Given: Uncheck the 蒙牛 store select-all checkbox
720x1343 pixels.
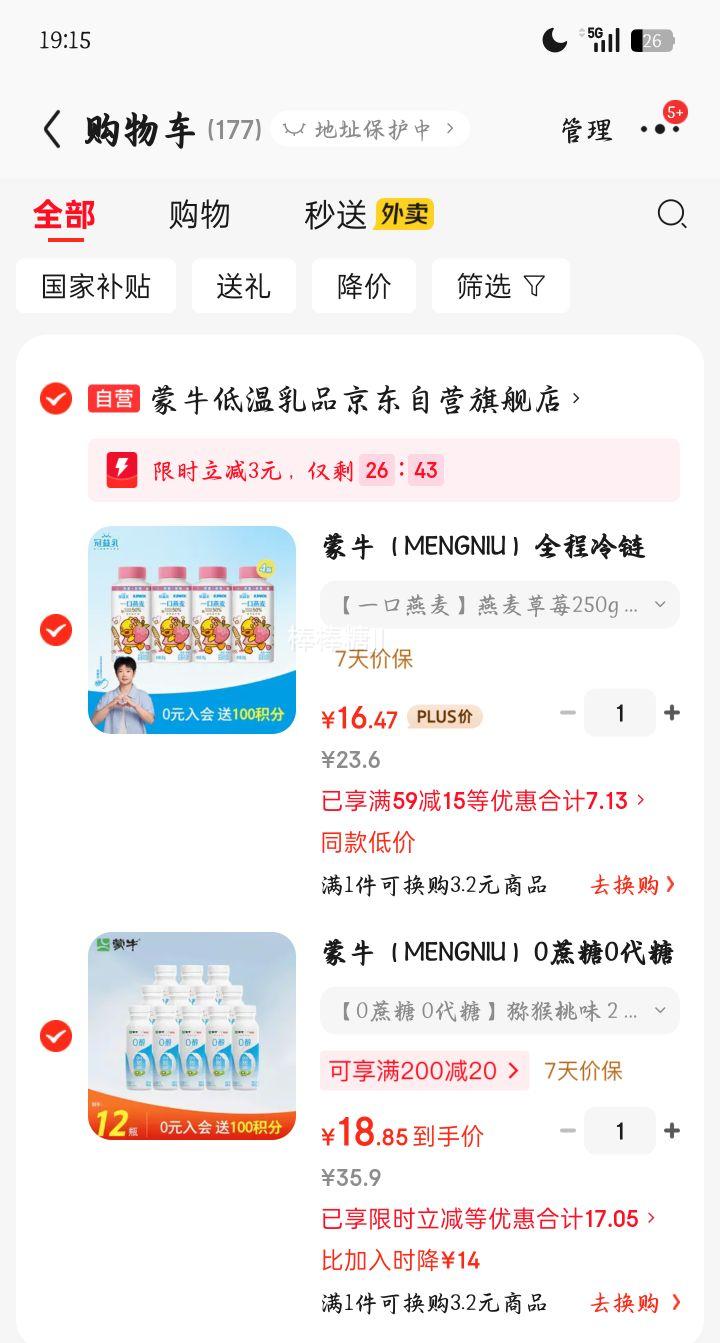Looking at the screenshot, I should [x=55, y=398].
